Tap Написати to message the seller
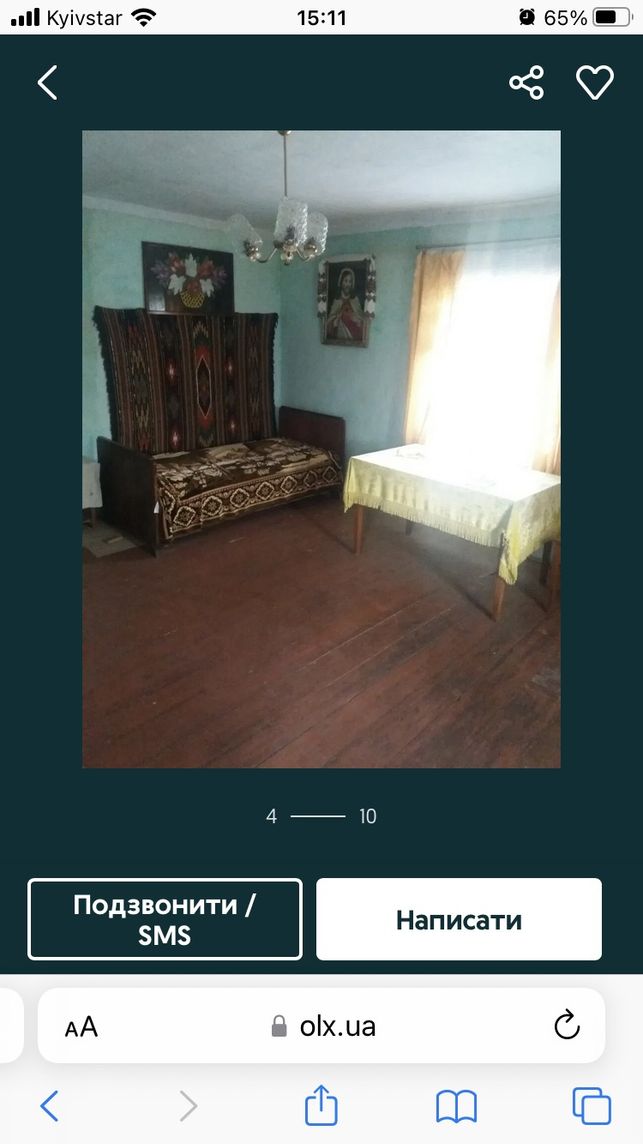 459,919
